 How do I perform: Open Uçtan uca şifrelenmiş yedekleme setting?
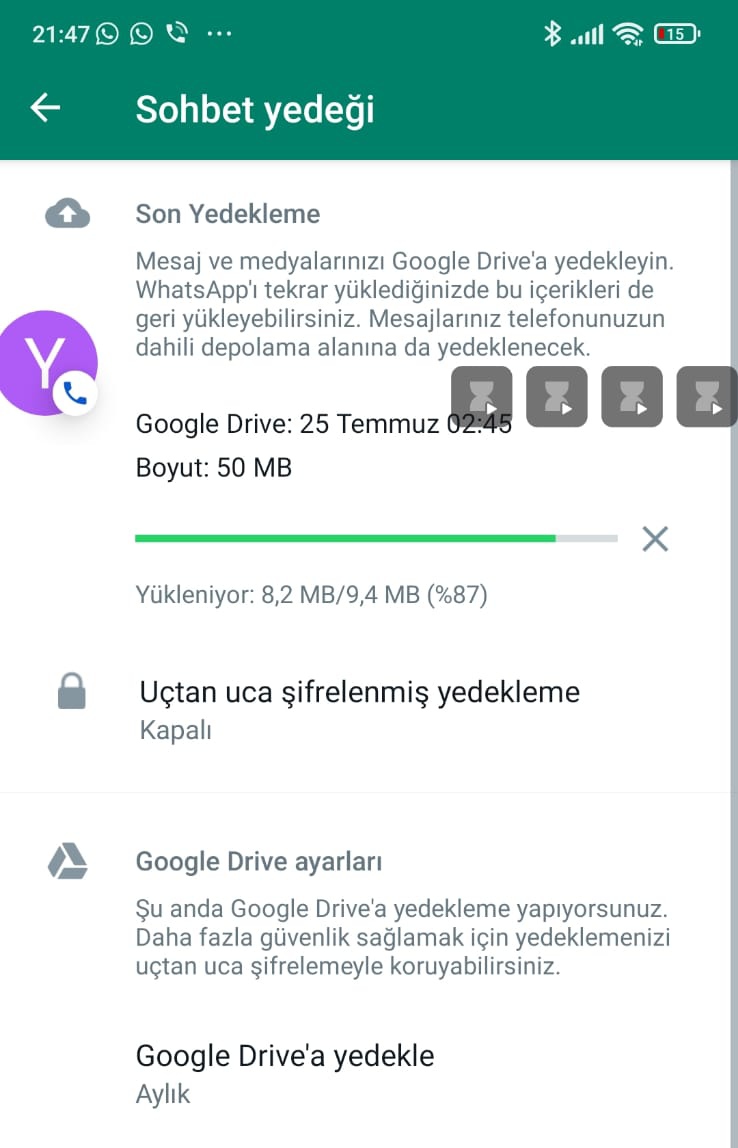coord(360,709)
